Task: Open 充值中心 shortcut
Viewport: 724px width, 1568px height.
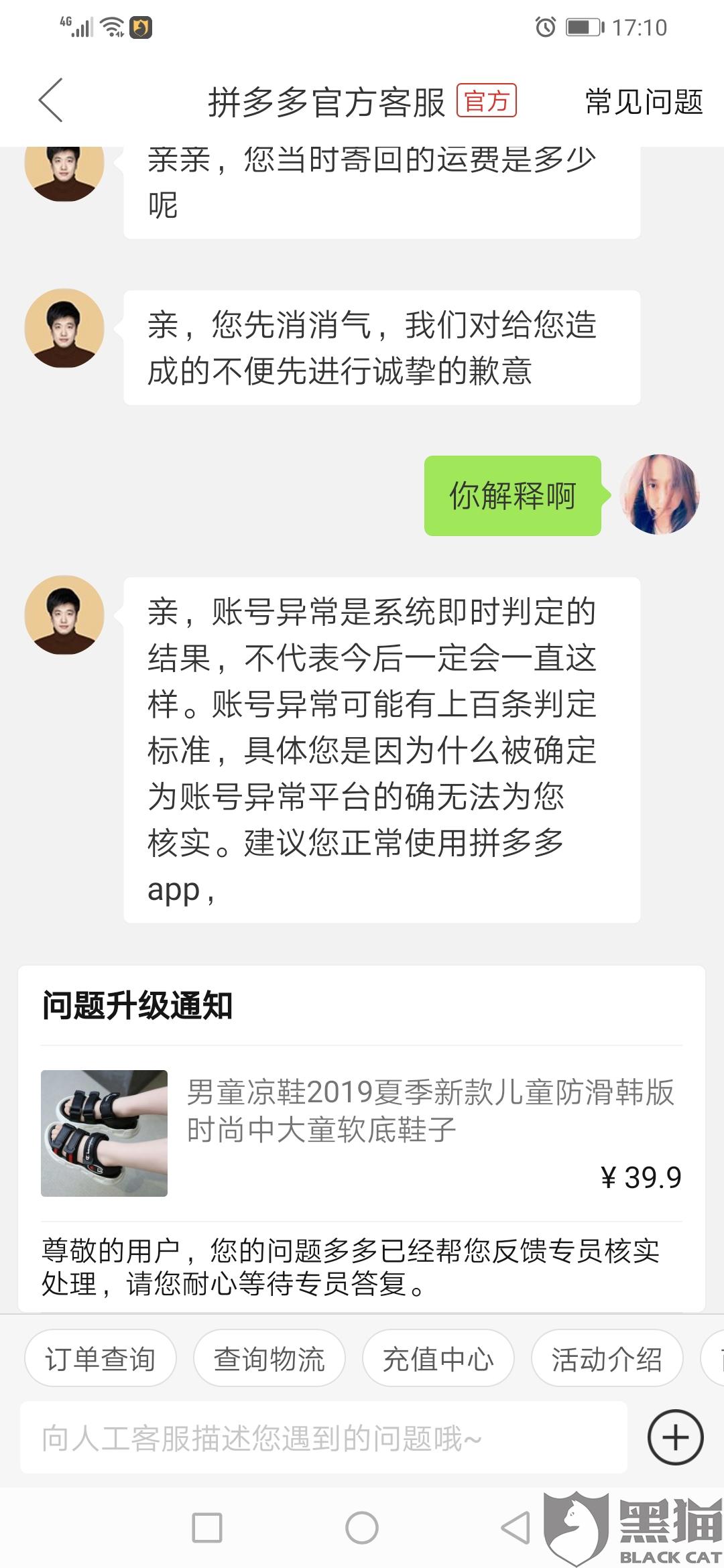Action: (x=438, y=1359)
